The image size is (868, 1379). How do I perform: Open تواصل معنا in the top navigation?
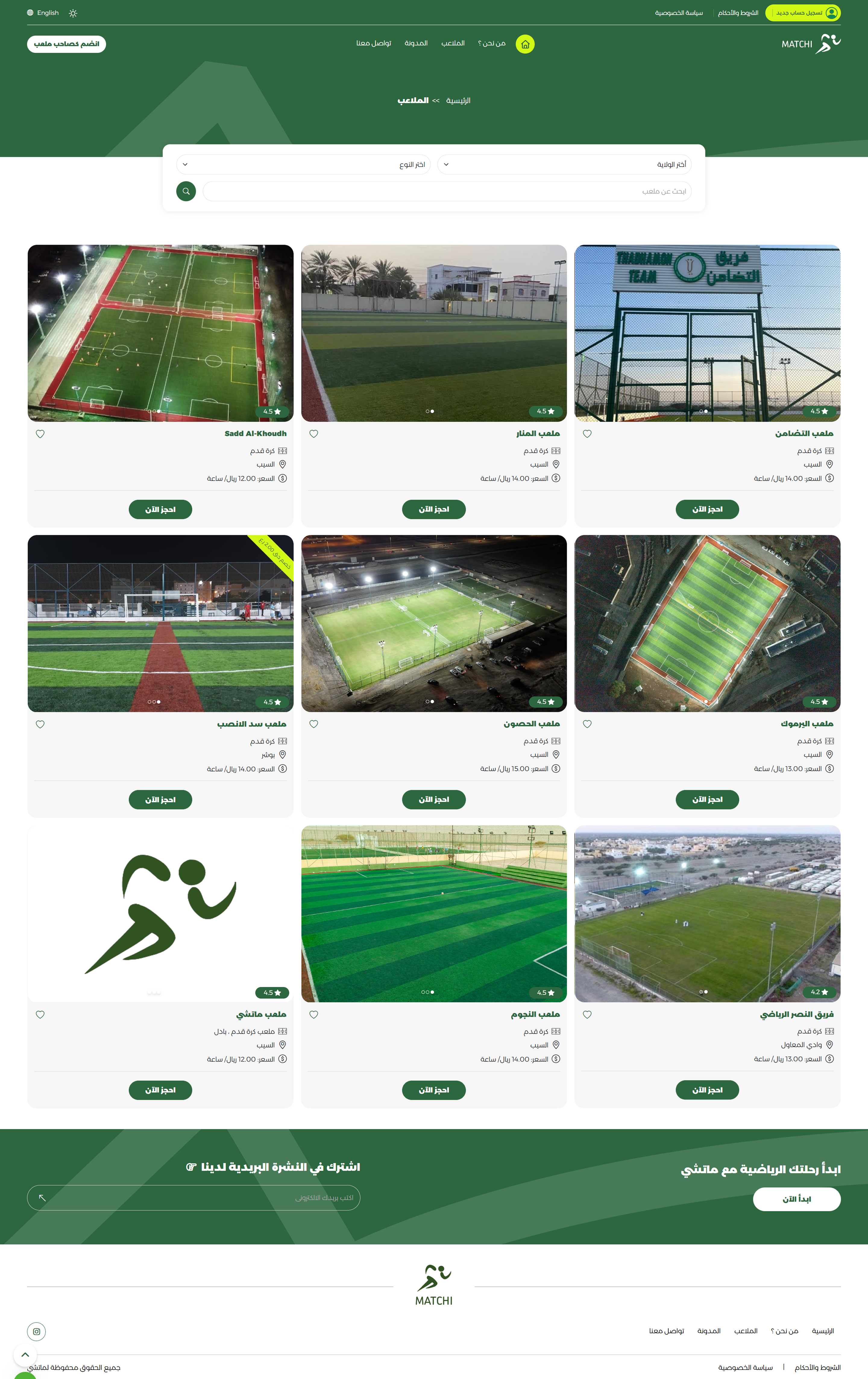pos(373,43)
